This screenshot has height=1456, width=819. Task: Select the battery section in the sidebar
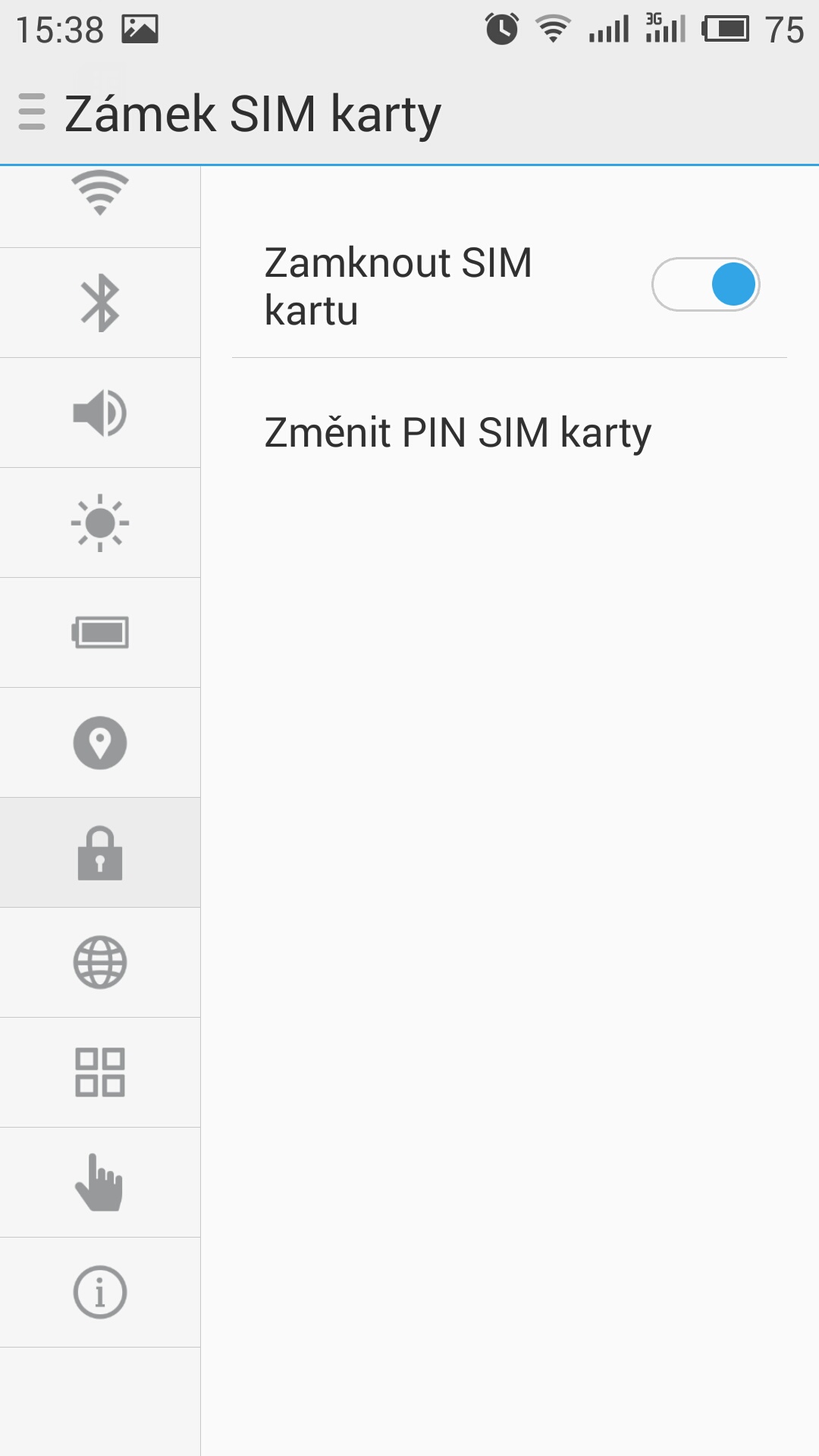pos(100,632)
